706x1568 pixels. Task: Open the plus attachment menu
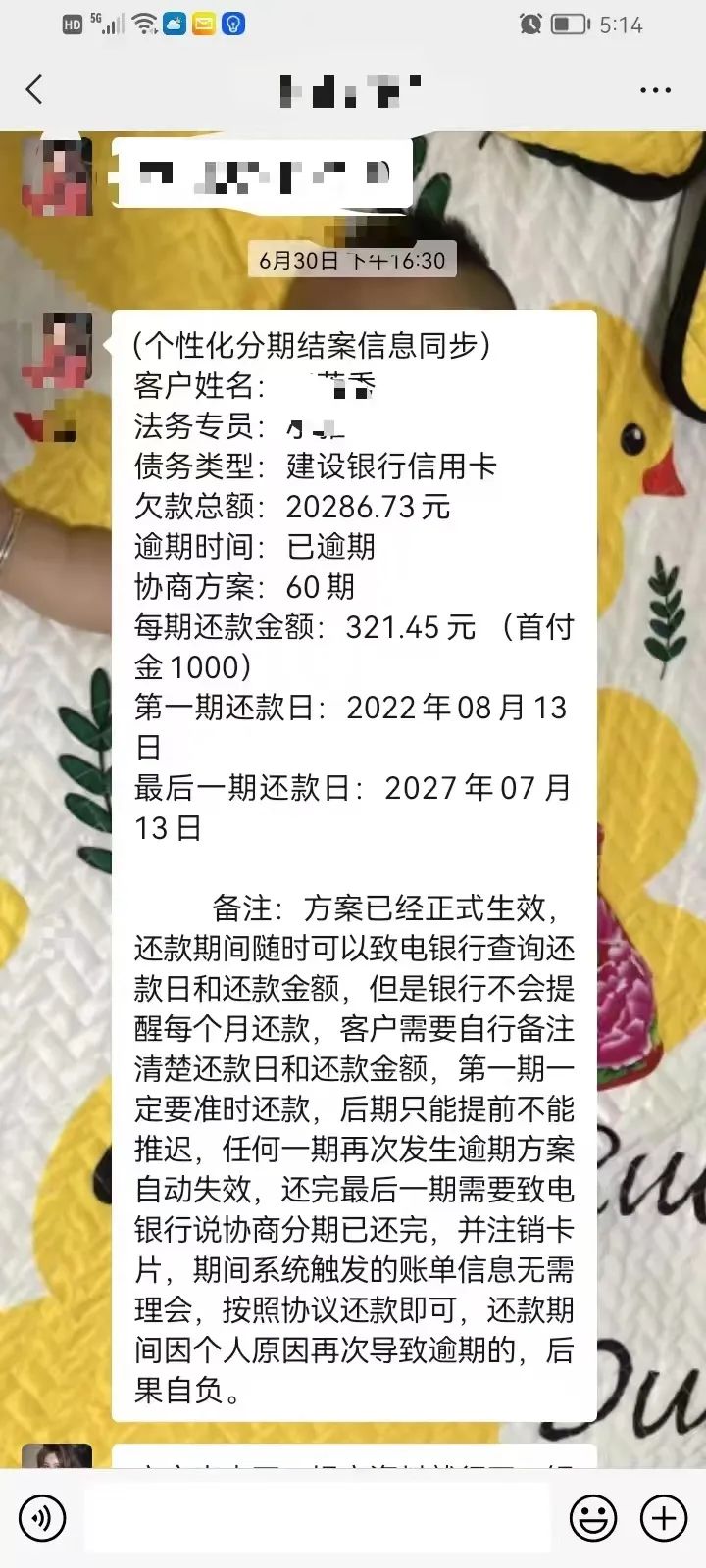664,1518
